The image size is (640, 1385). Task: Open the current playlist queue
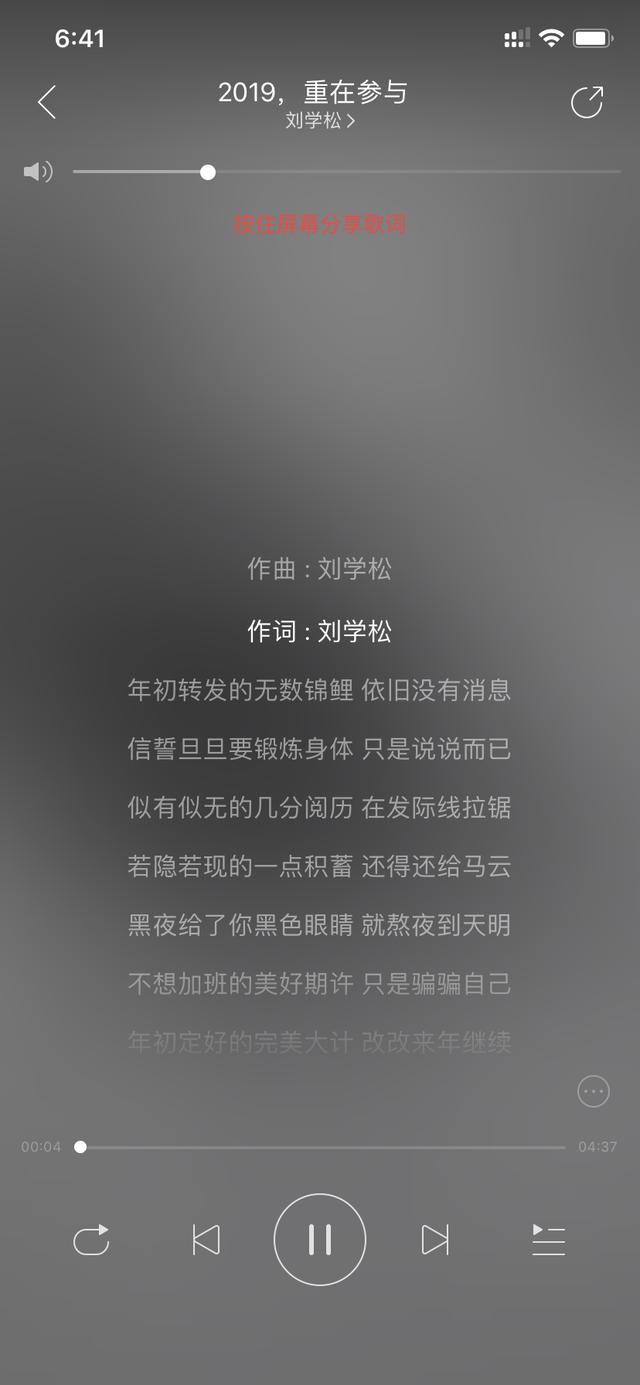548,1240
